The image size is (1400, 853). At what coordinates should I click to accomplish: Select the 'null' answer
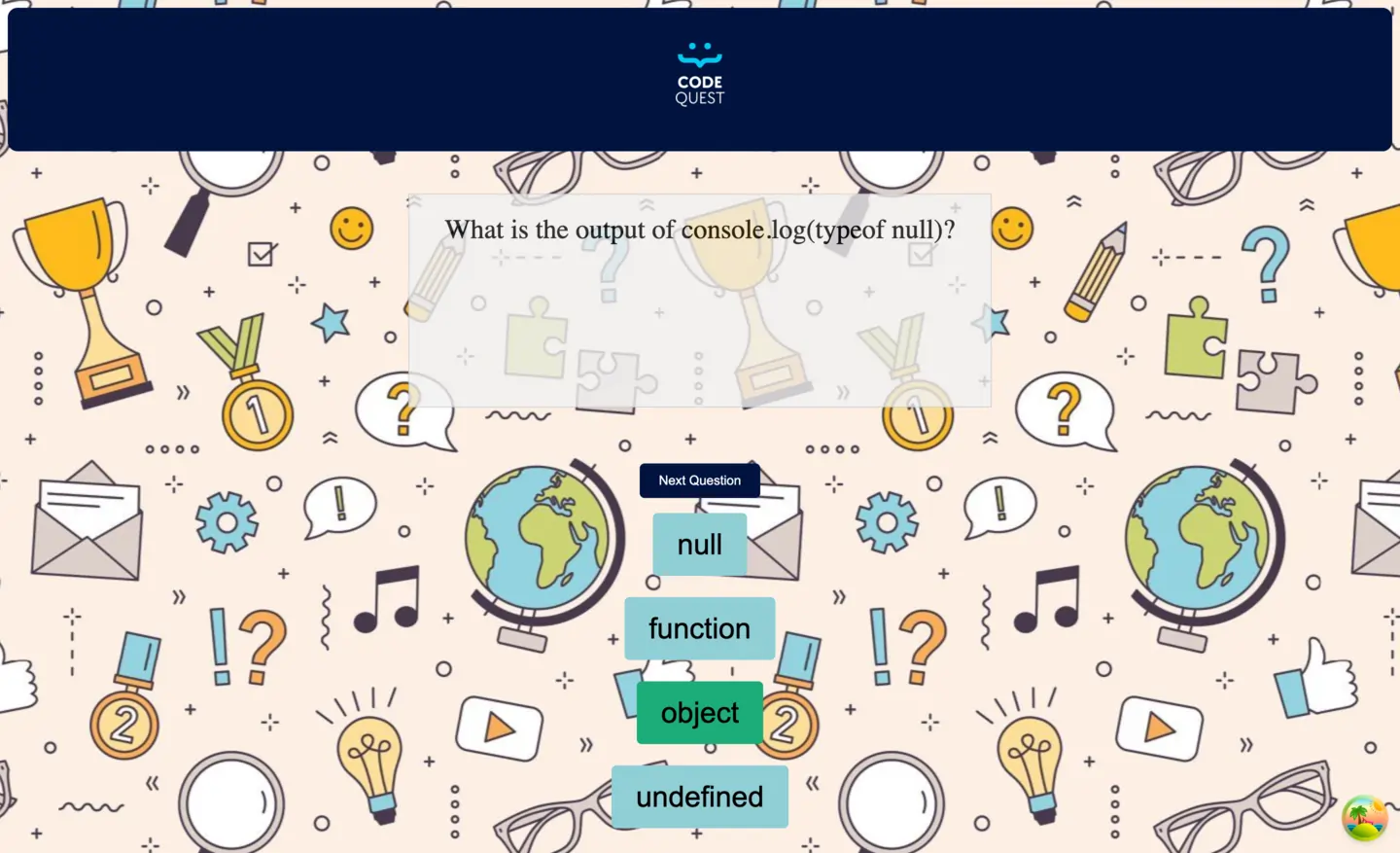699,545
